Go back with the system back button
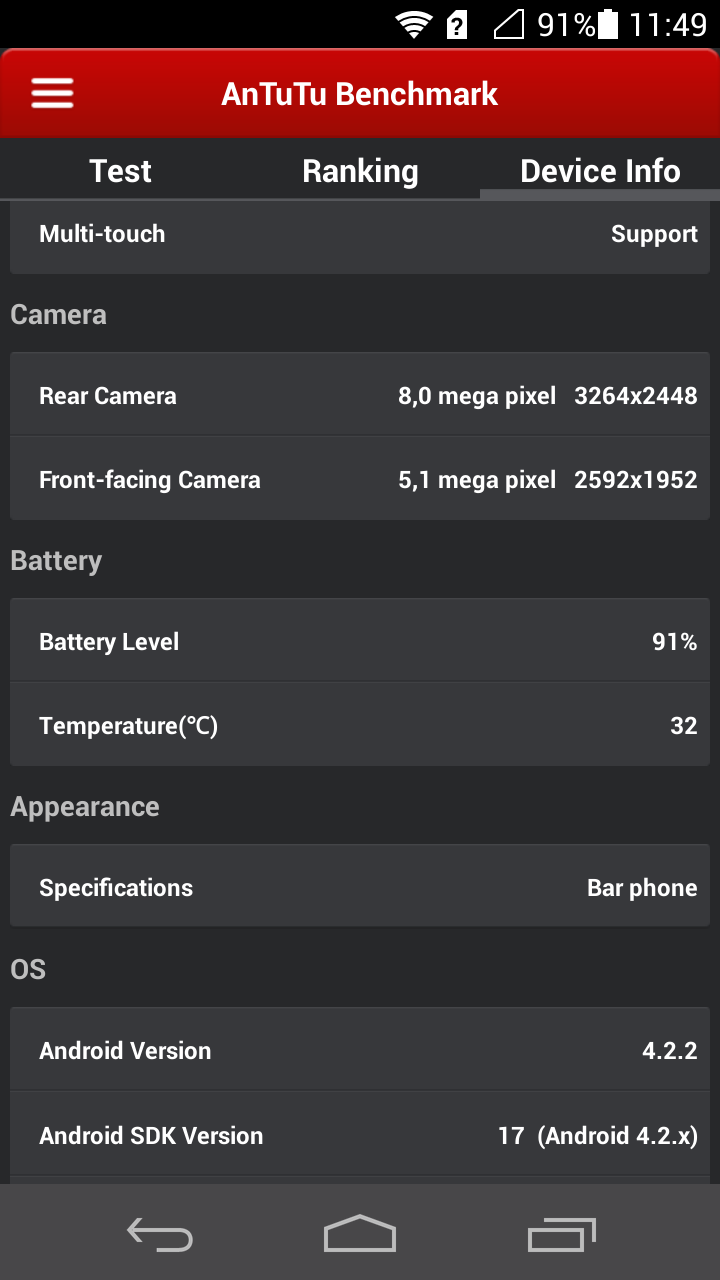Viewport: 720px width, 1280px height. [160, 1234]
